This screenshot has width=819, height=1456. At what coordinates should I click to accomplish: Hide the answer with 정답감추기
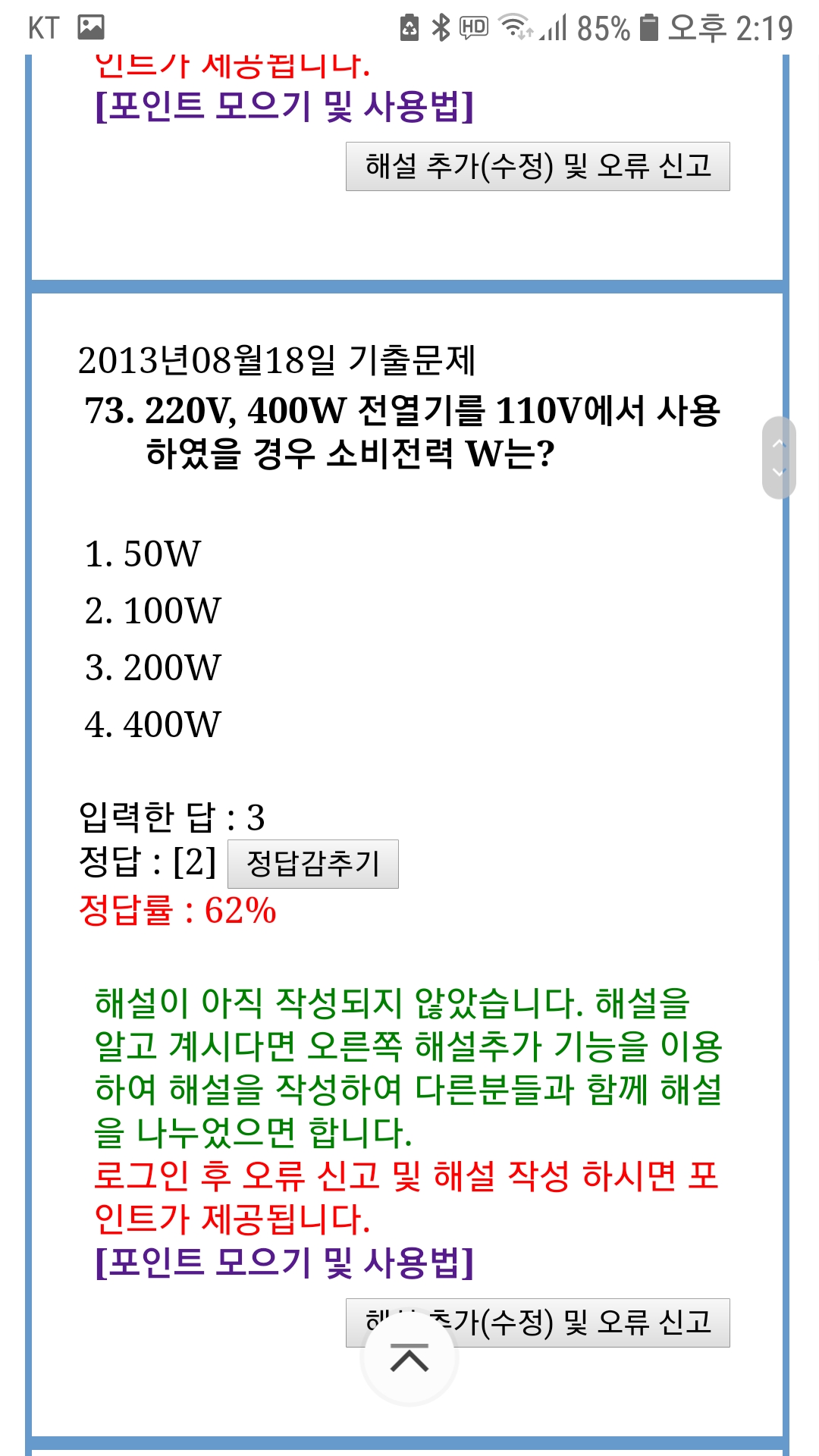point(313,864)
